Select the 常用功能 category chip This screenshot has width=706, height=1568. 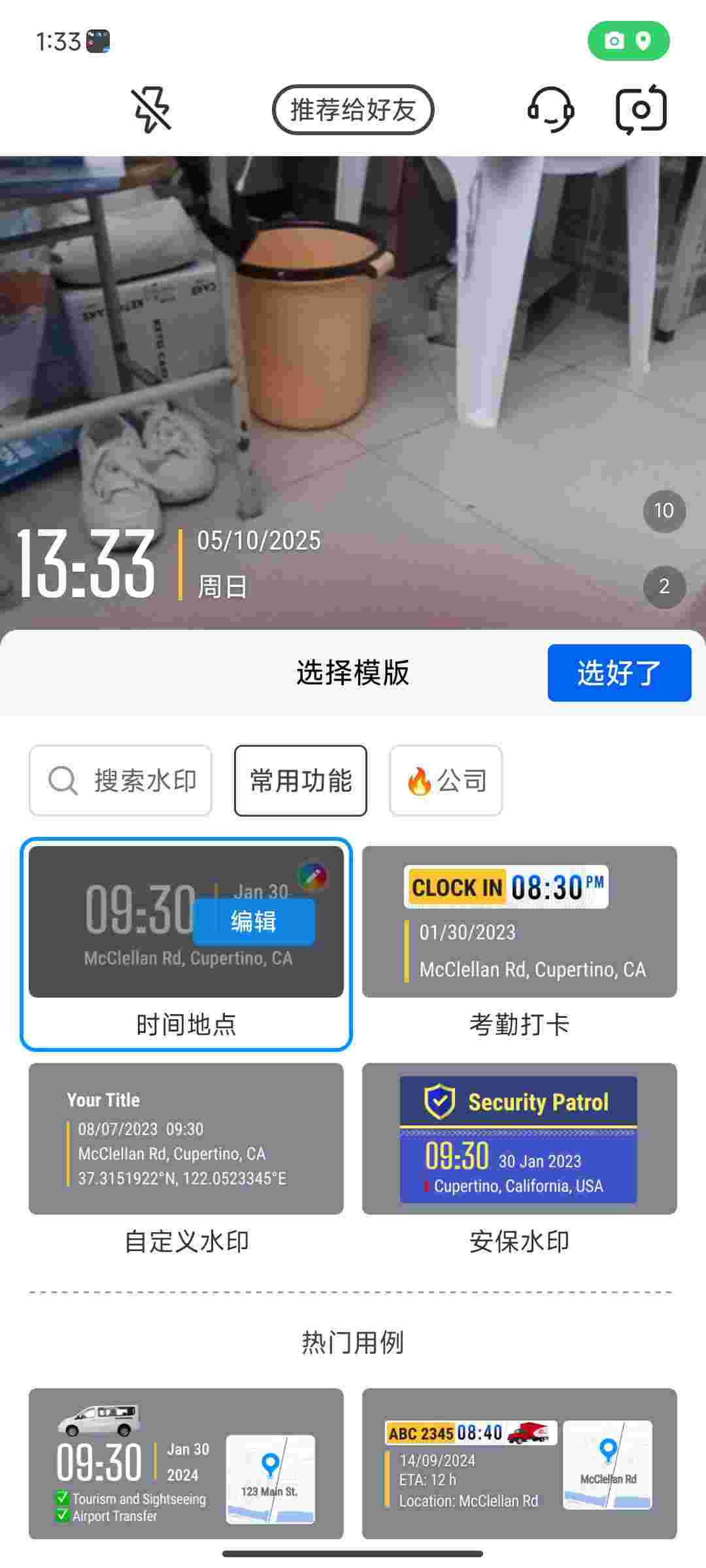pyautogui.click(x=301, y=780)
